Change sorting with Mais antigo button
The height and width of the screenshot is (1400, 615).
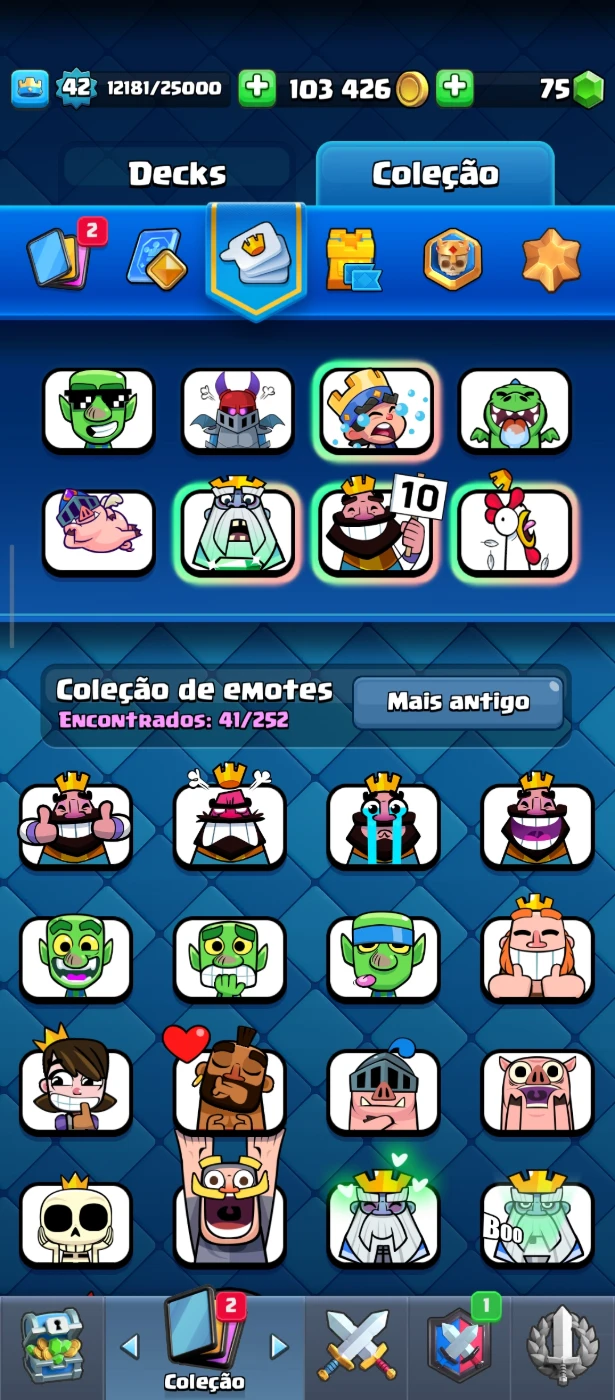point(458,702)
